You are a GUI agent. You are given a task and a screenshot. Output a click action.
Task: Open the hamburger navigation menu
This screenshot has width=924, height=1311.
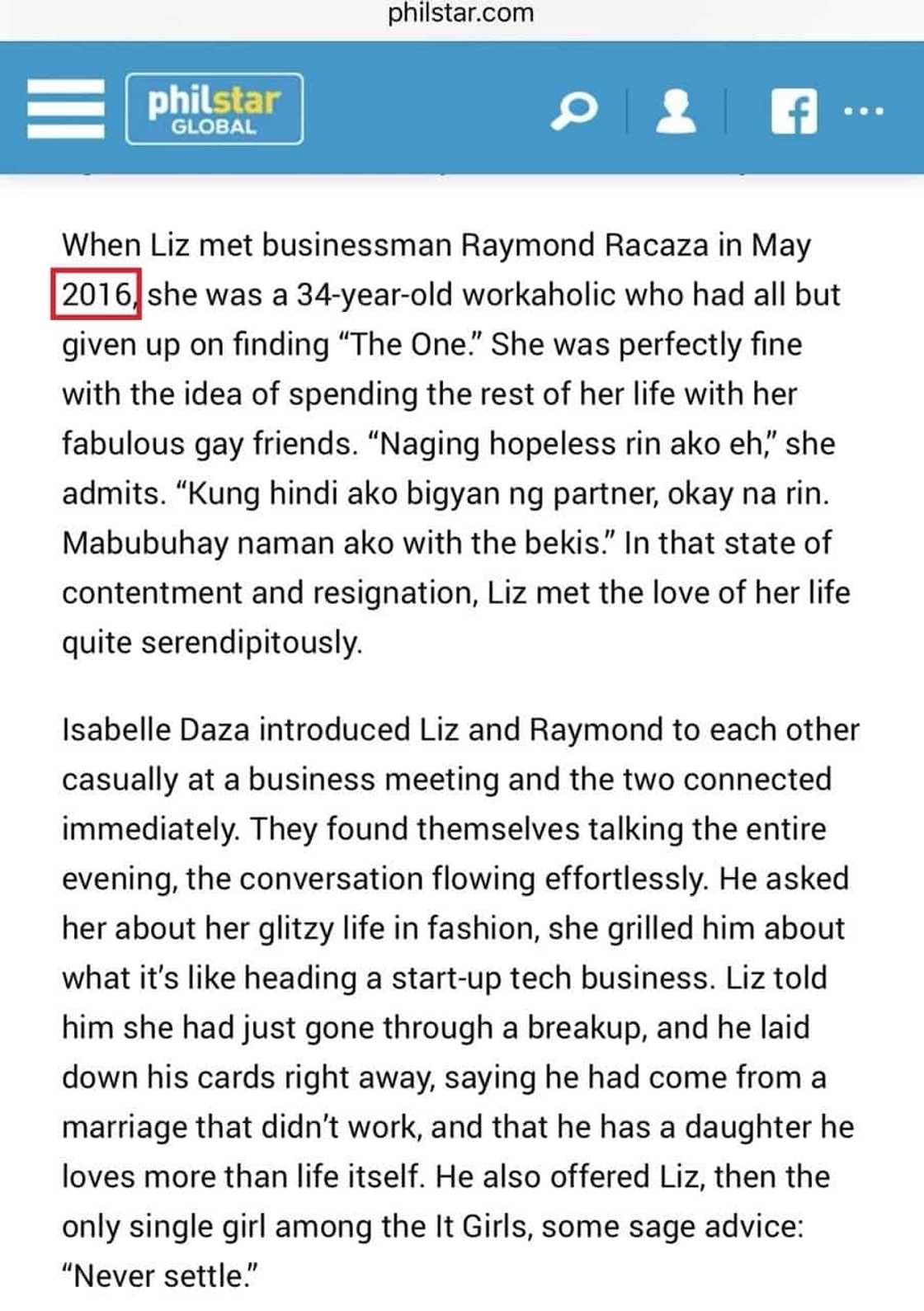click(x=66, y=109)
